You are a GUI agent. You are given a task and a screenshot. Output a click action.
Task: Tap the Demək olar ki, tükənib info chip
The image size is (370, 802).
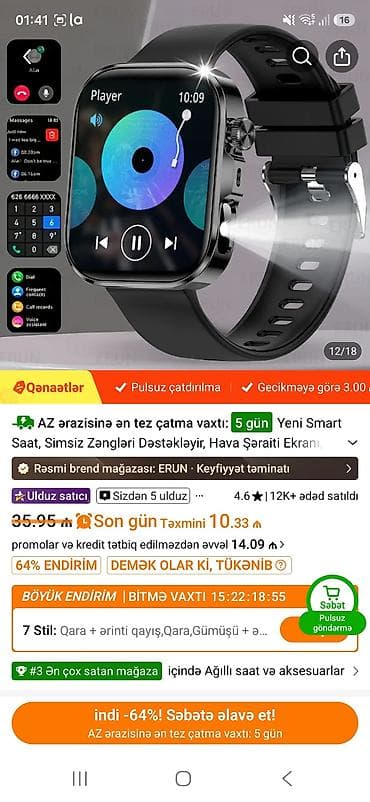tap(199, 565)
